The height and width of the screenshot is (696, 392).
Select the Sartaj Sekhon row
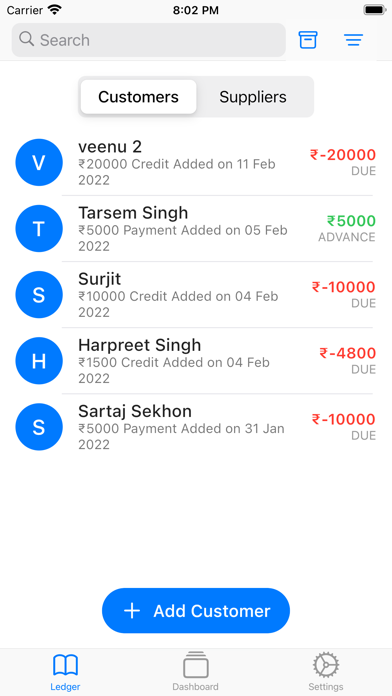(x=196, y=427)
